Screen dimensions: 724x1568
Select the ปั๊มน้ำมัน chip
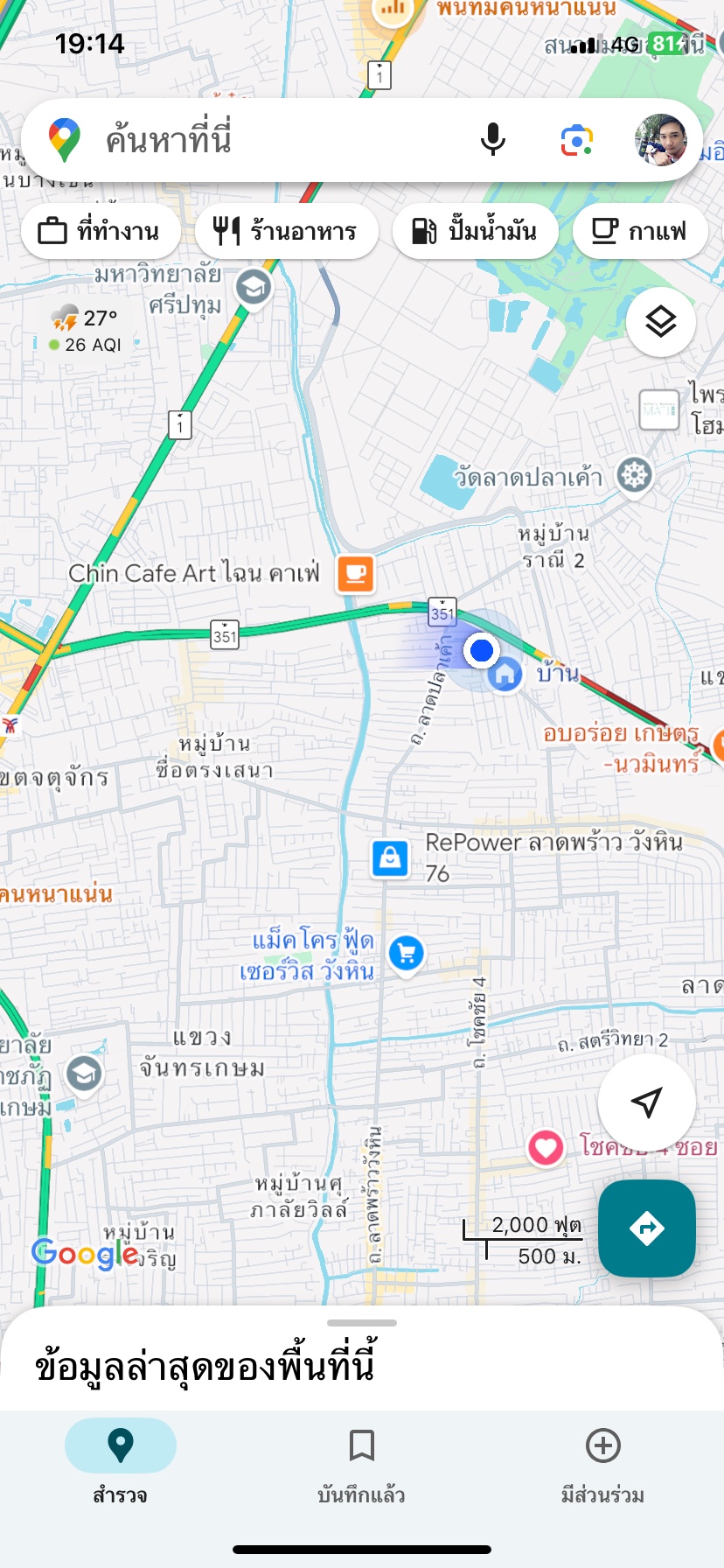(475, 232)
